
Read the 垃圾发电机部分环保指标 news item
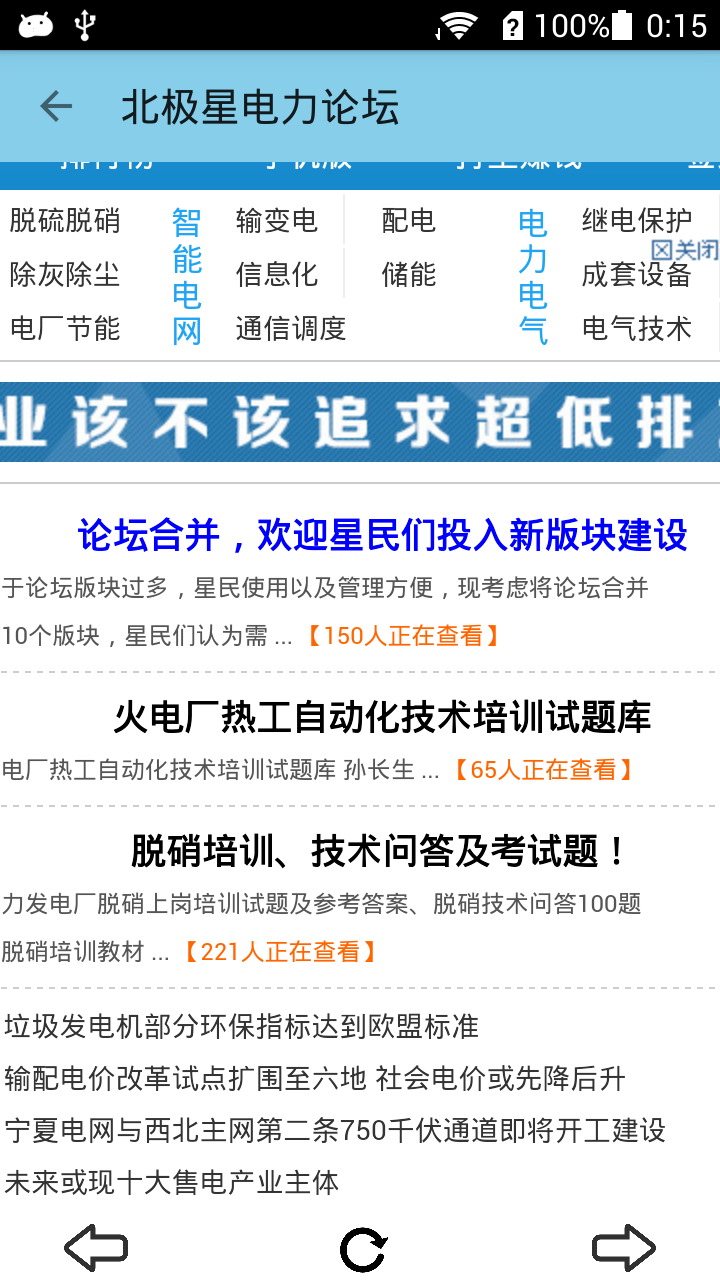tap(242, 1026)
